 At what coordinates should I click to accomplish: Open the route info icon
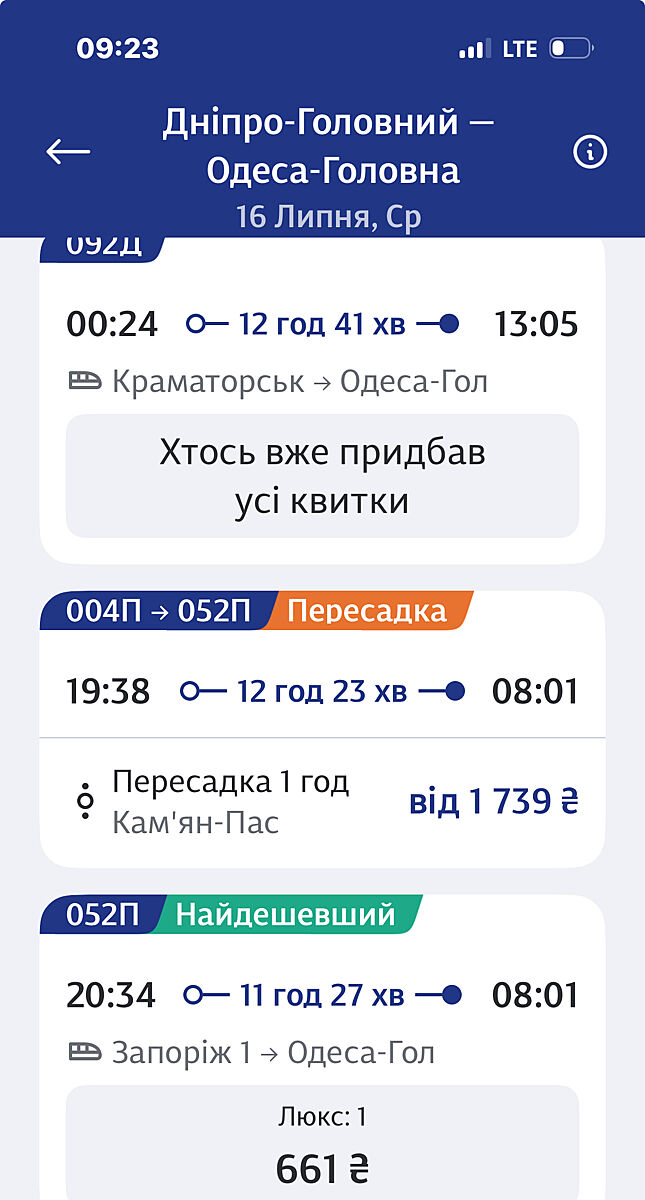coord(590,152)
